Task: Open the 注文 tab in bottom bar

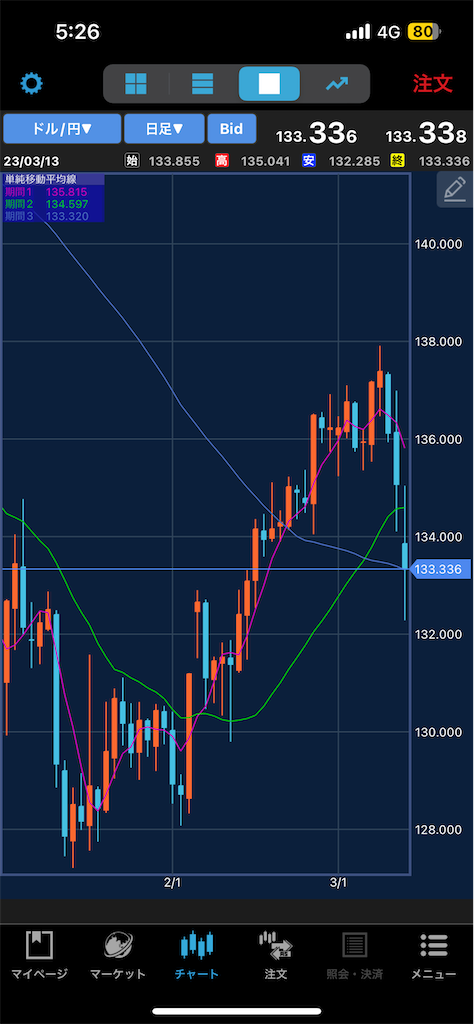Action: click(276, 955)
